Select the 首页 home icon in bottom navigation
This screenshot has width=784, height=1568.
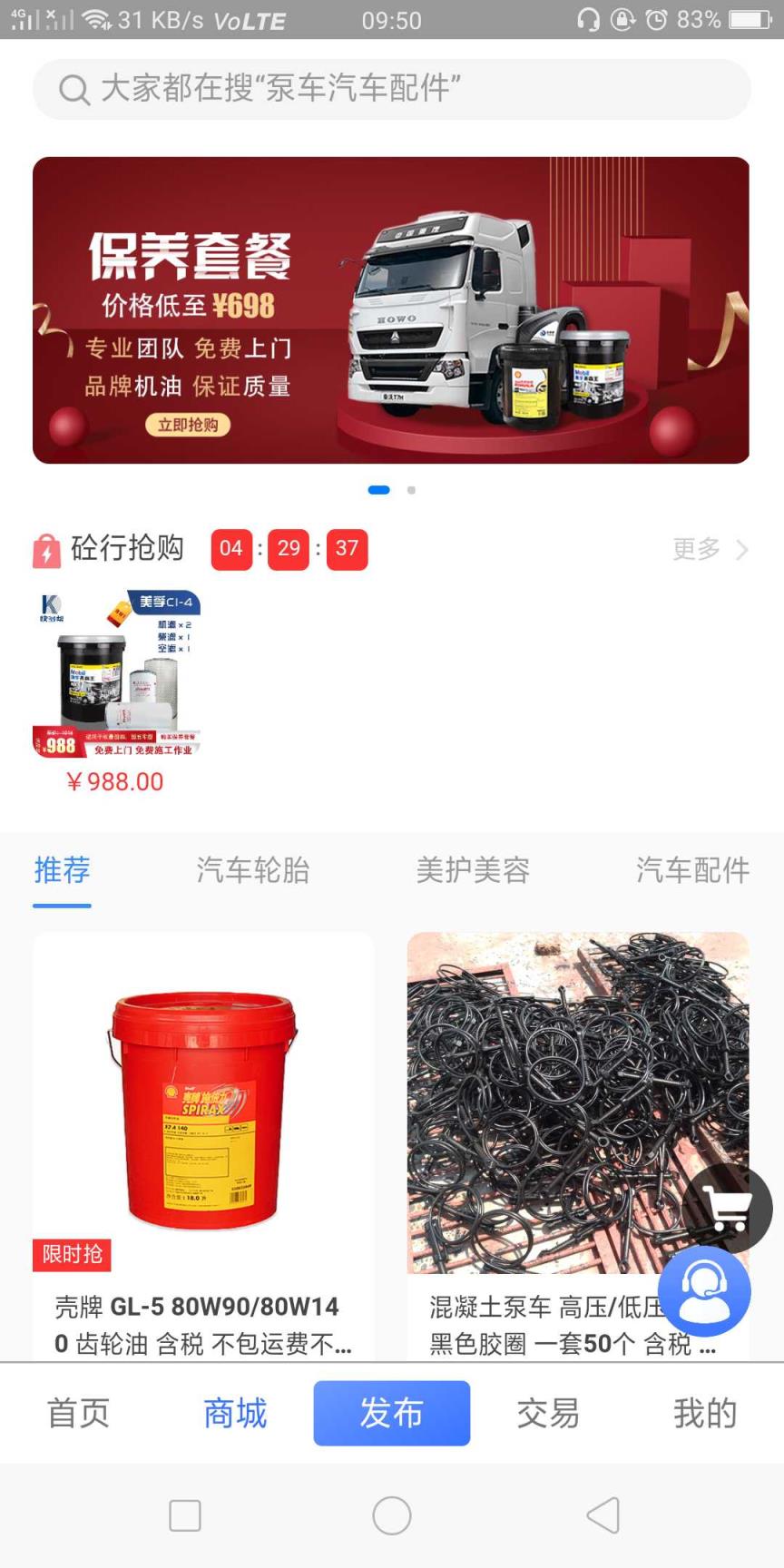(x=76, y=1413)
